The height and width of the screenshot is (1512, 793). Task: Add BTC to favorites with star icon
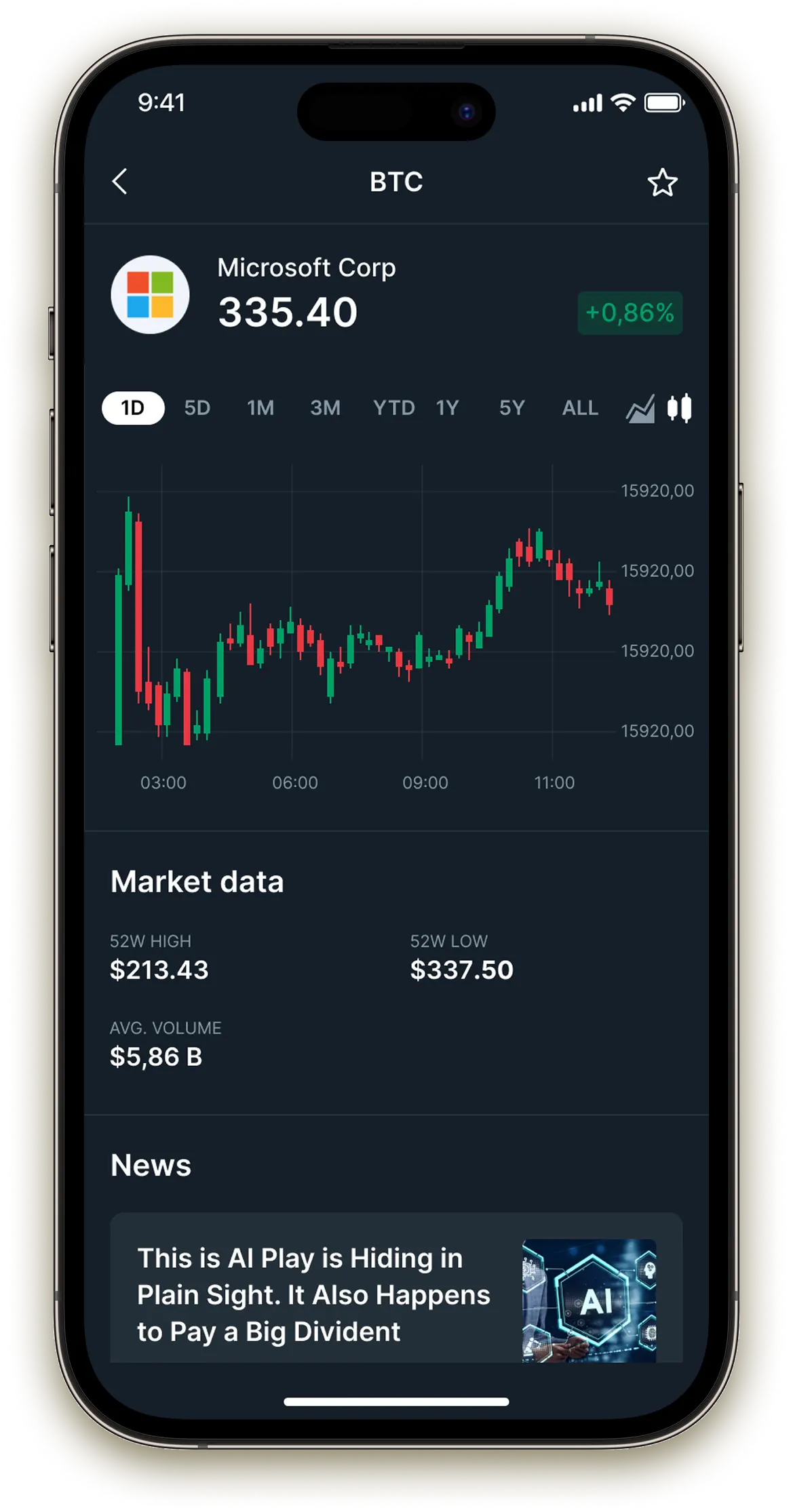[x=661, y=183]
